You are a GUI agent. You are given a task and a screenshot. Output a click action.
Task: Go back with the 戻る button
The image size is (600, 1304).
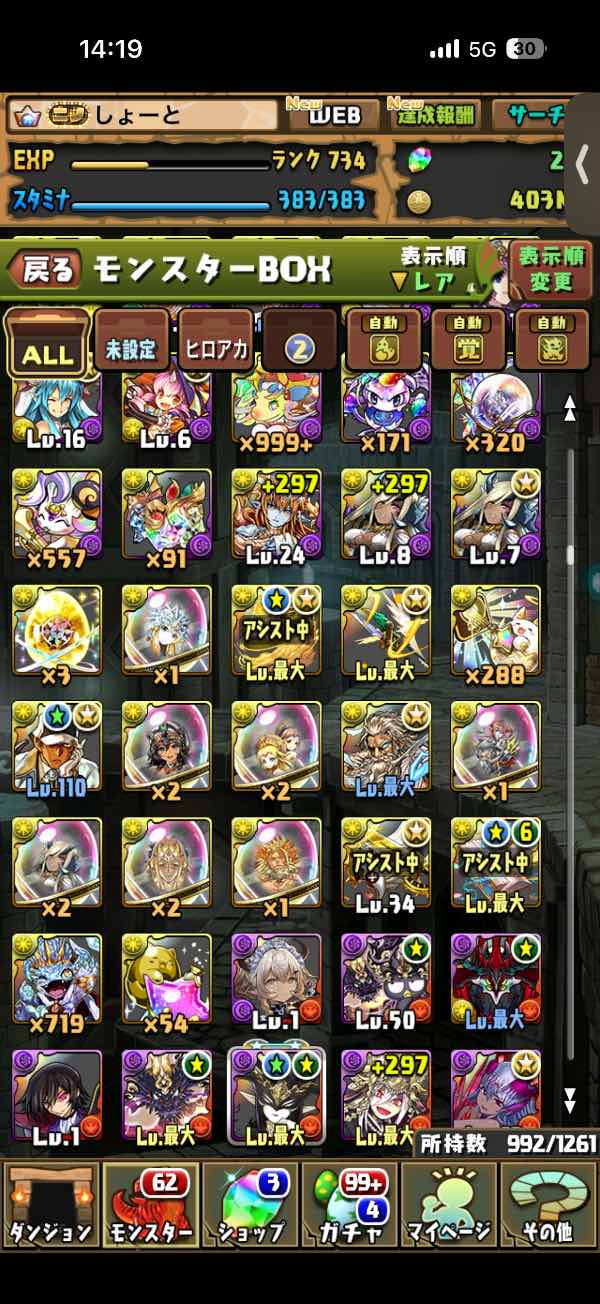(45, 269)
